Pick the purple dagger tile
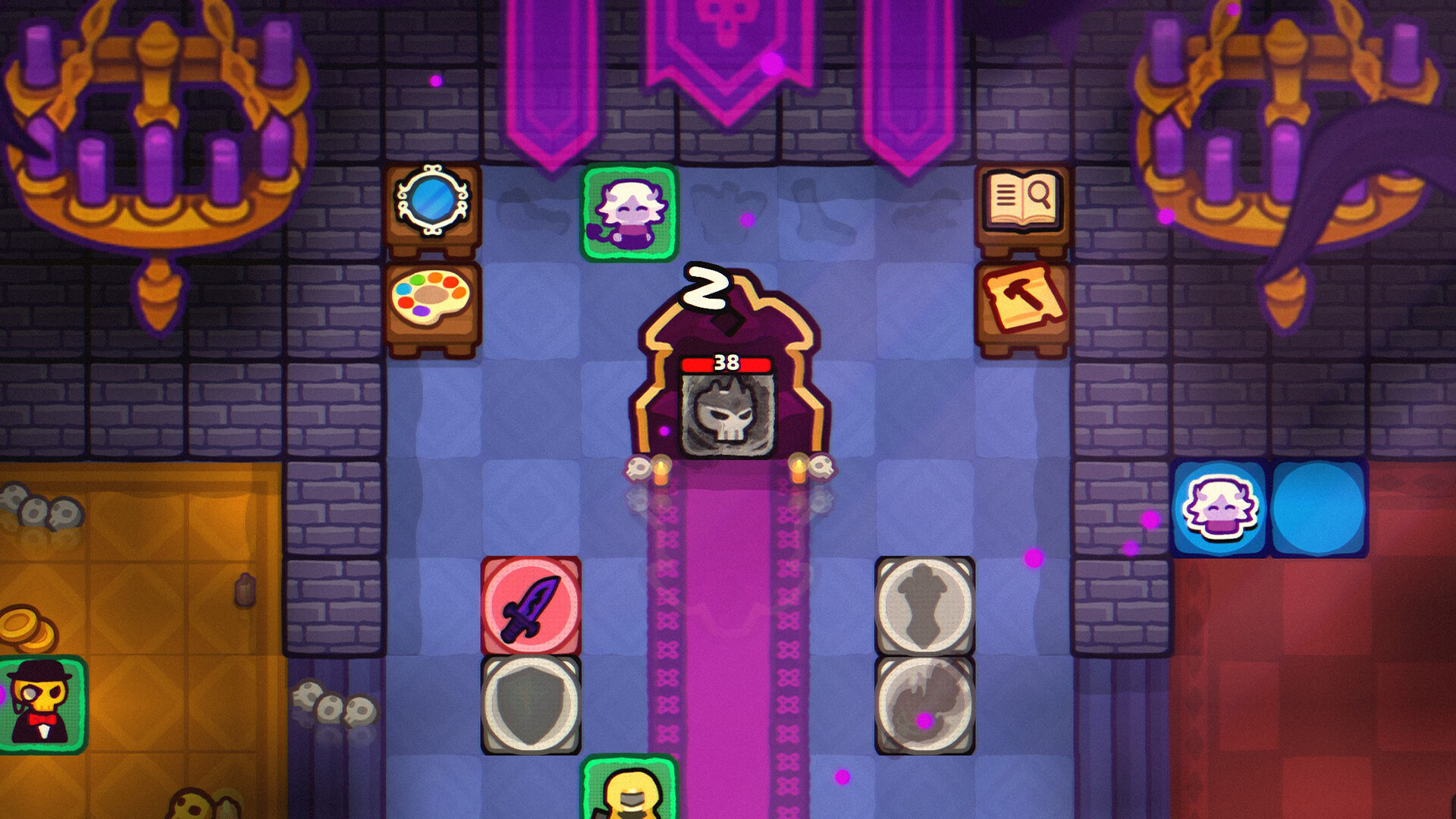 point(531,606)
